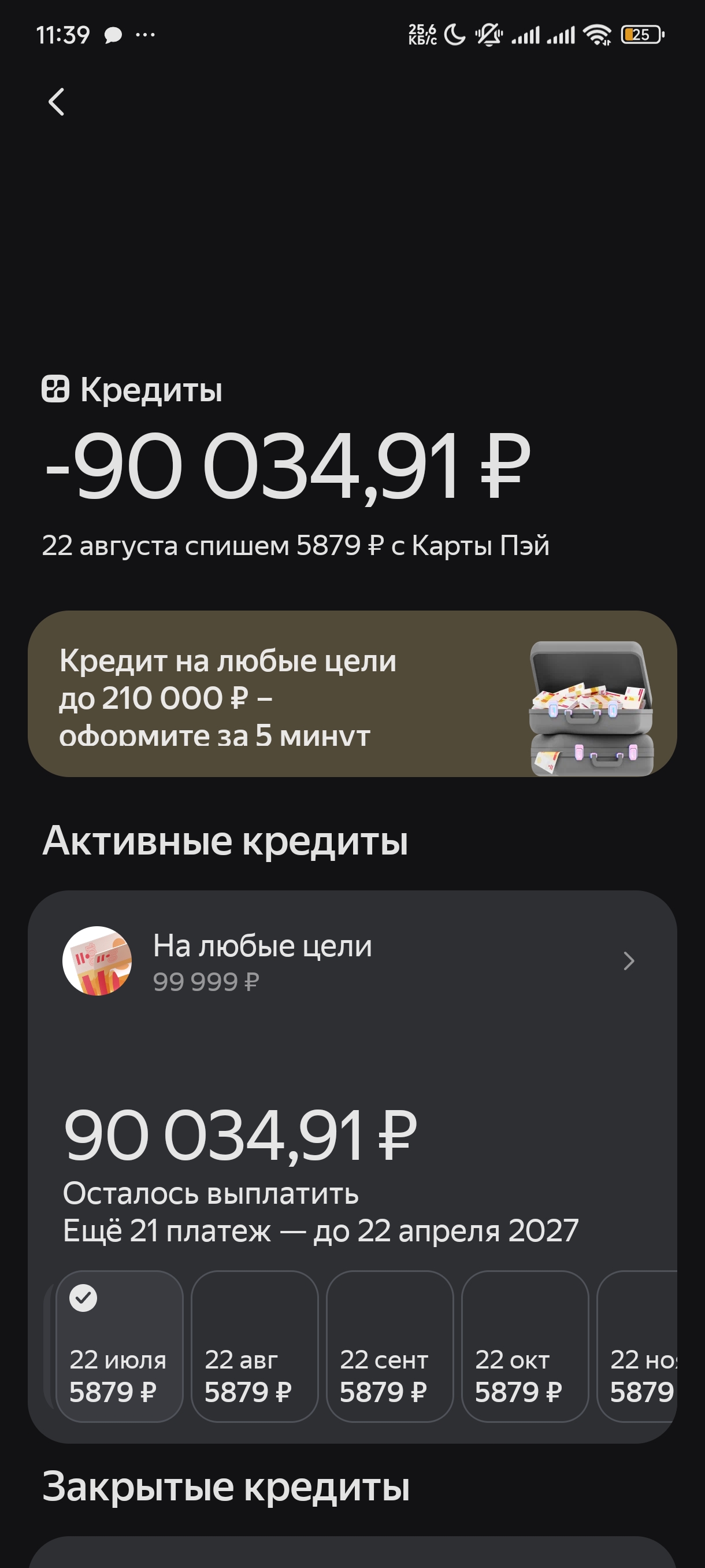Select the 22 июля payment card
This screenshot has height=1568, width=705.
pyautogui.click(x=119, y=1346)
